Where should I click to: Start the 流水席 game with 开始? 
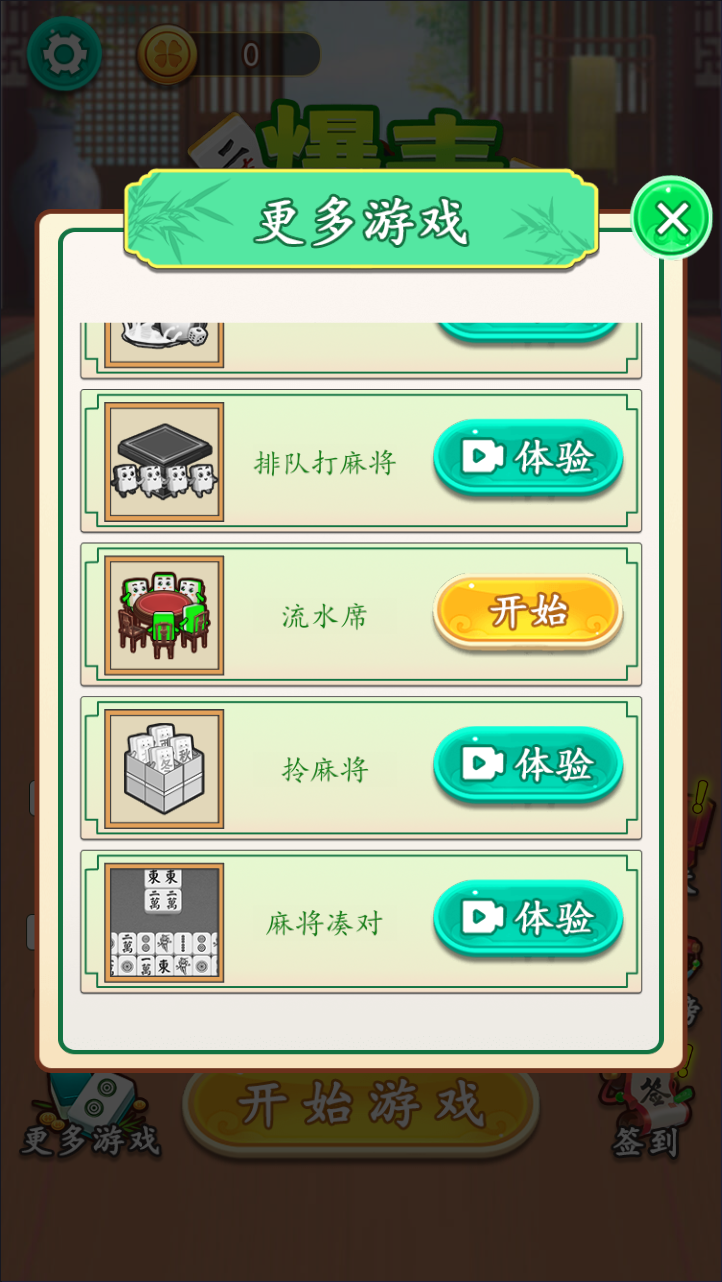point(528,611)
